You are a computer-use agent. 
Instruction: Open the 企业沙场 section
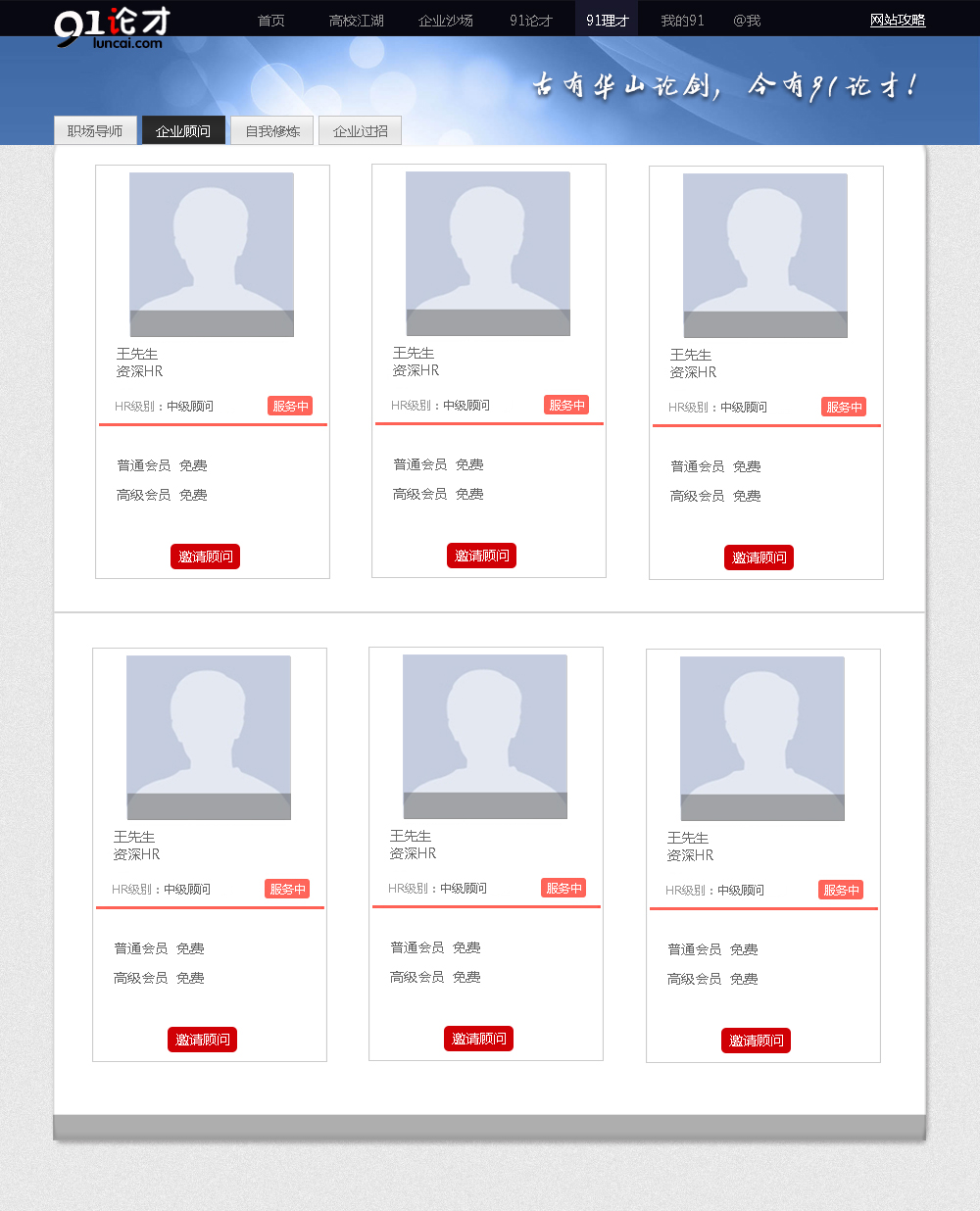tap(445, 20)
